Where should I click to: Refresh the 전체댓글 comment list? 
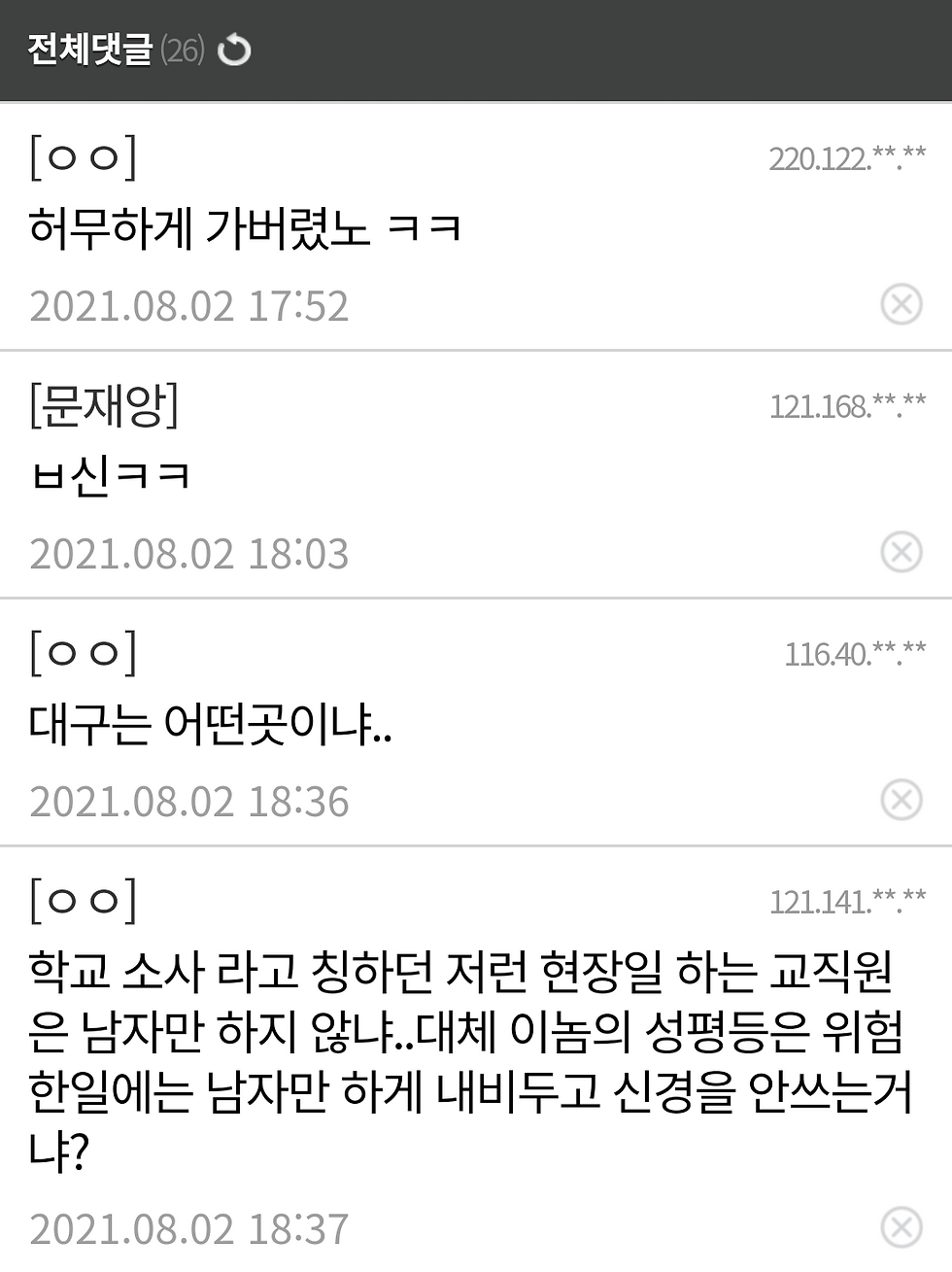pos(234,50)
